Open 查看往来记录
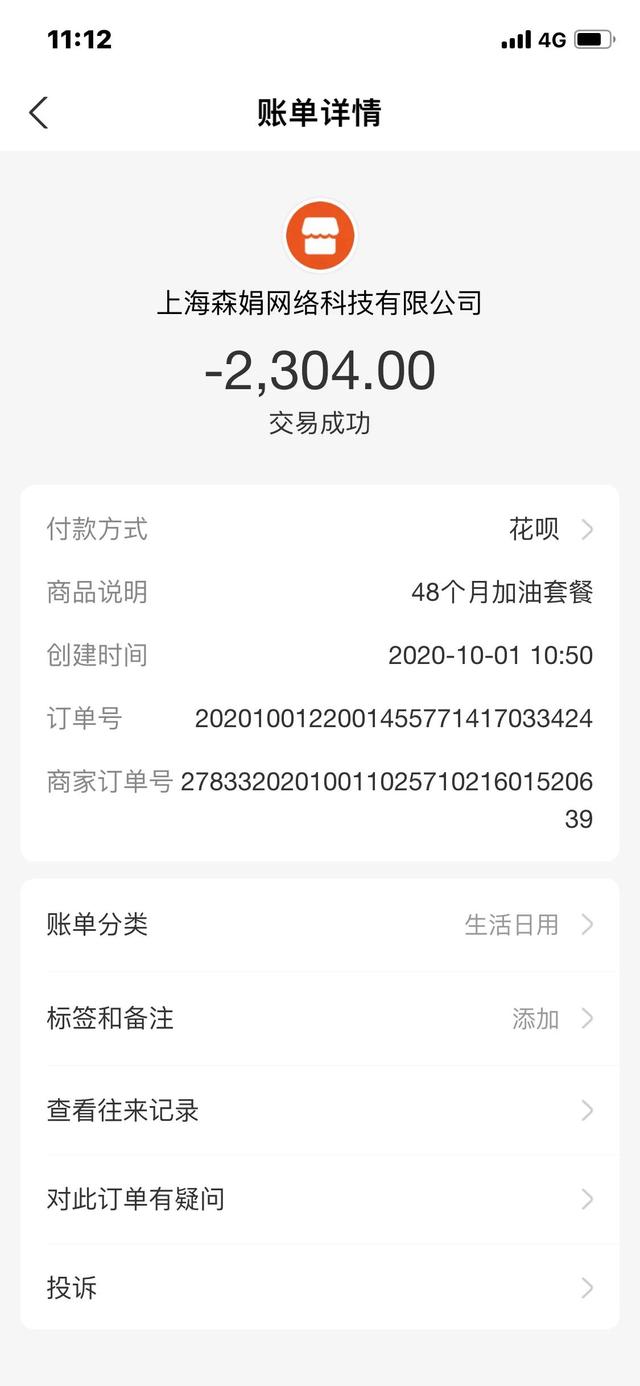640x1386 pixels. [320, 1110]
